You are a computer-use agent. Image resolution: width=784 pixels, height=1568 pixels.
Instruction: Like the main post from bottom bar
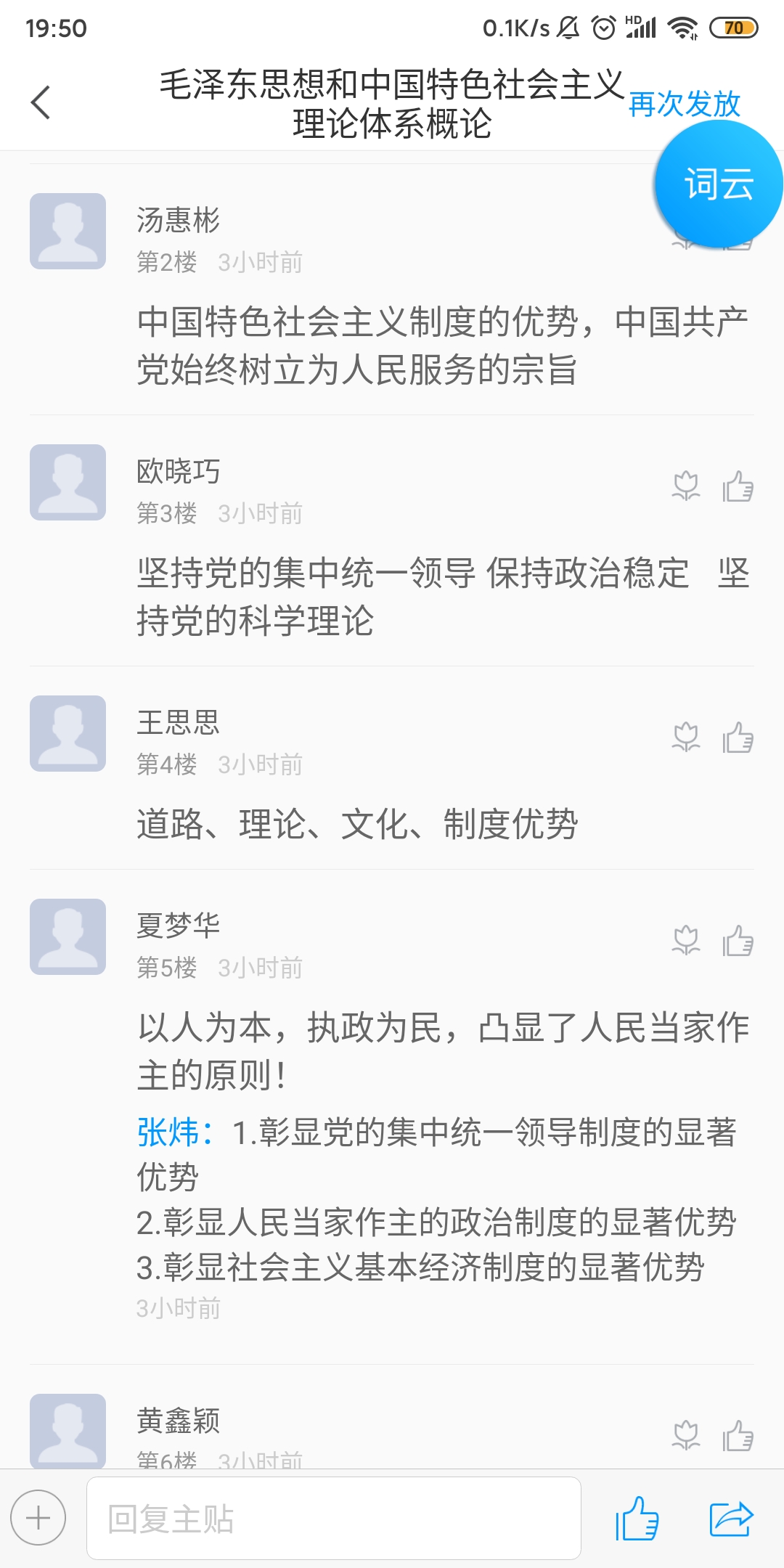[637, 1518]
